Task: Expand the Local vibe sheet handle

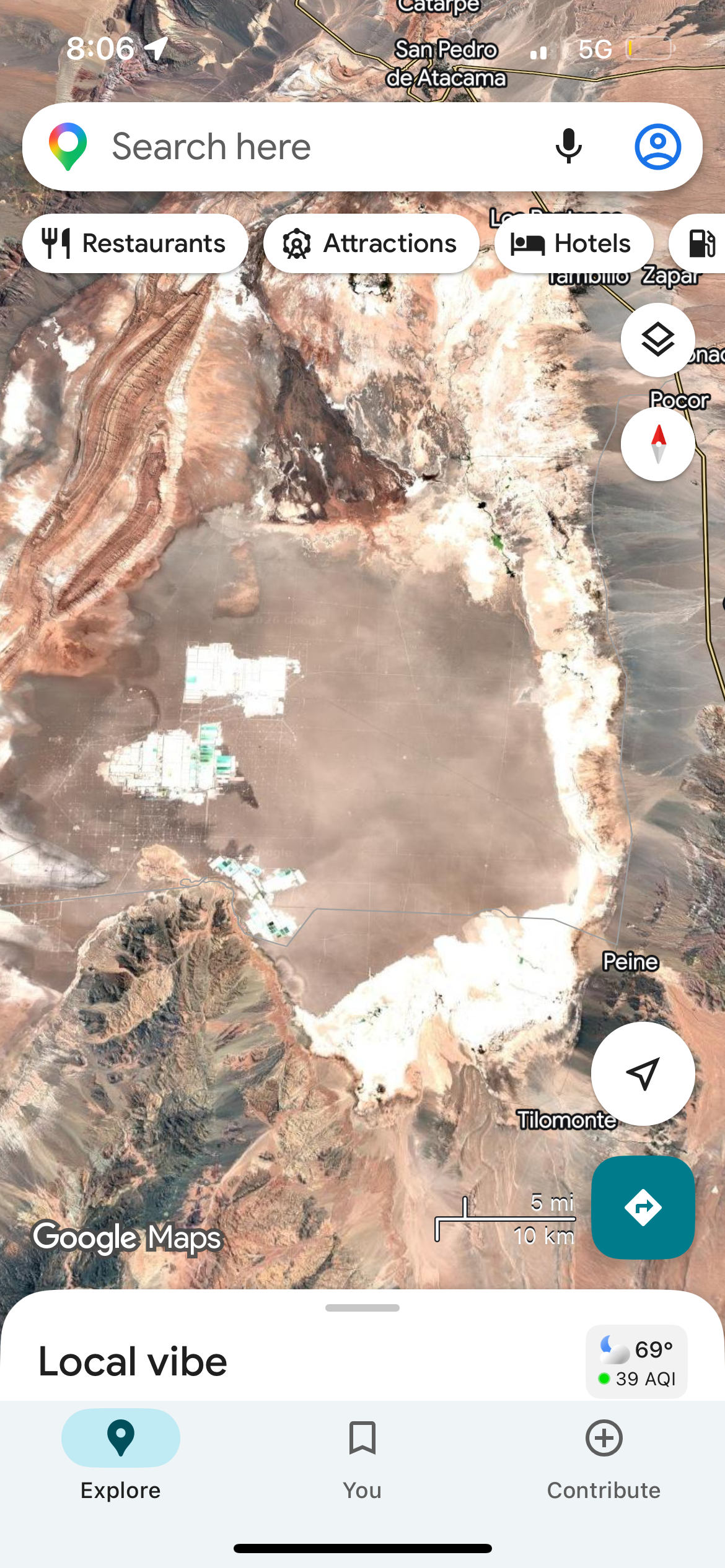Action: pos(362,1307)
